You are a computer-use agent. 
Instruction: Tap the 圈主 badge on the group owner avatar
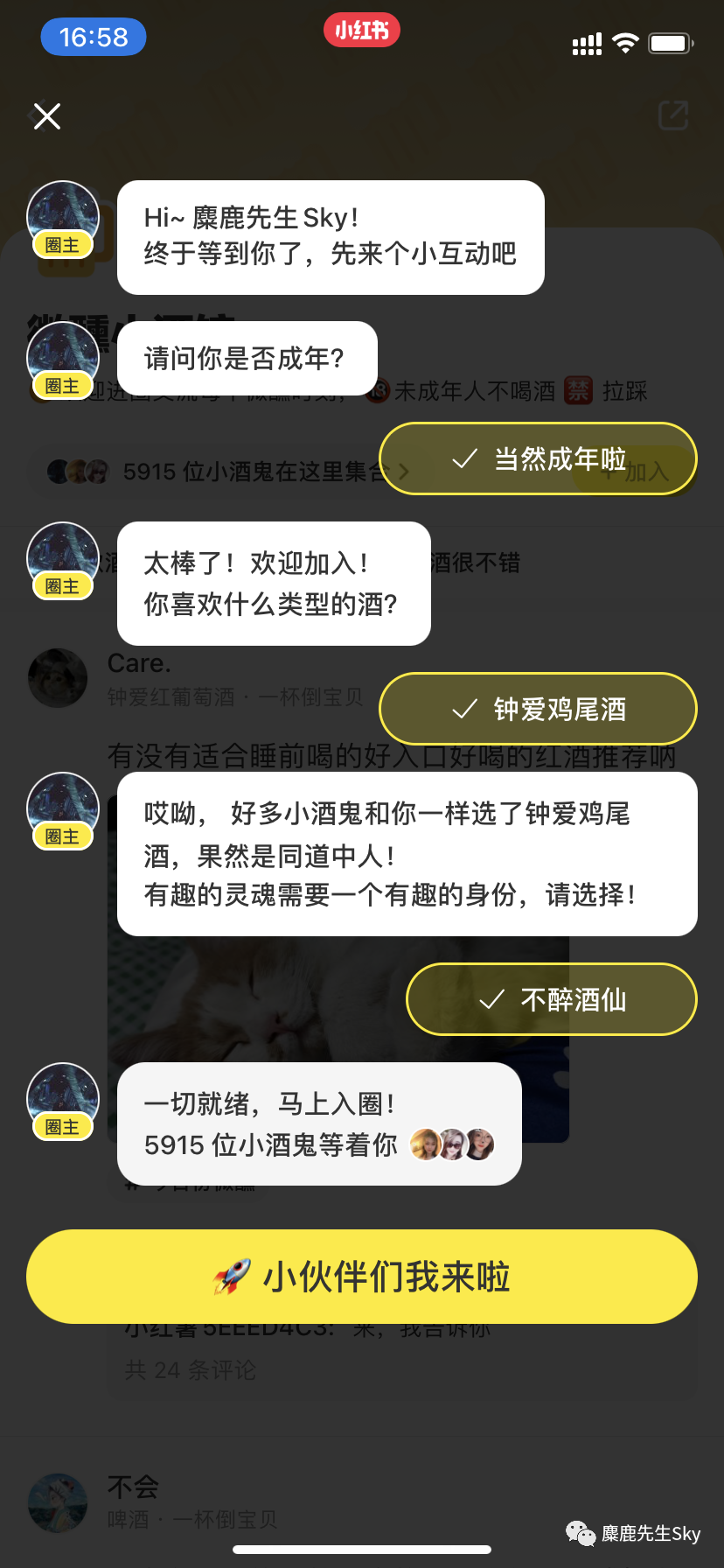point(61,245)
